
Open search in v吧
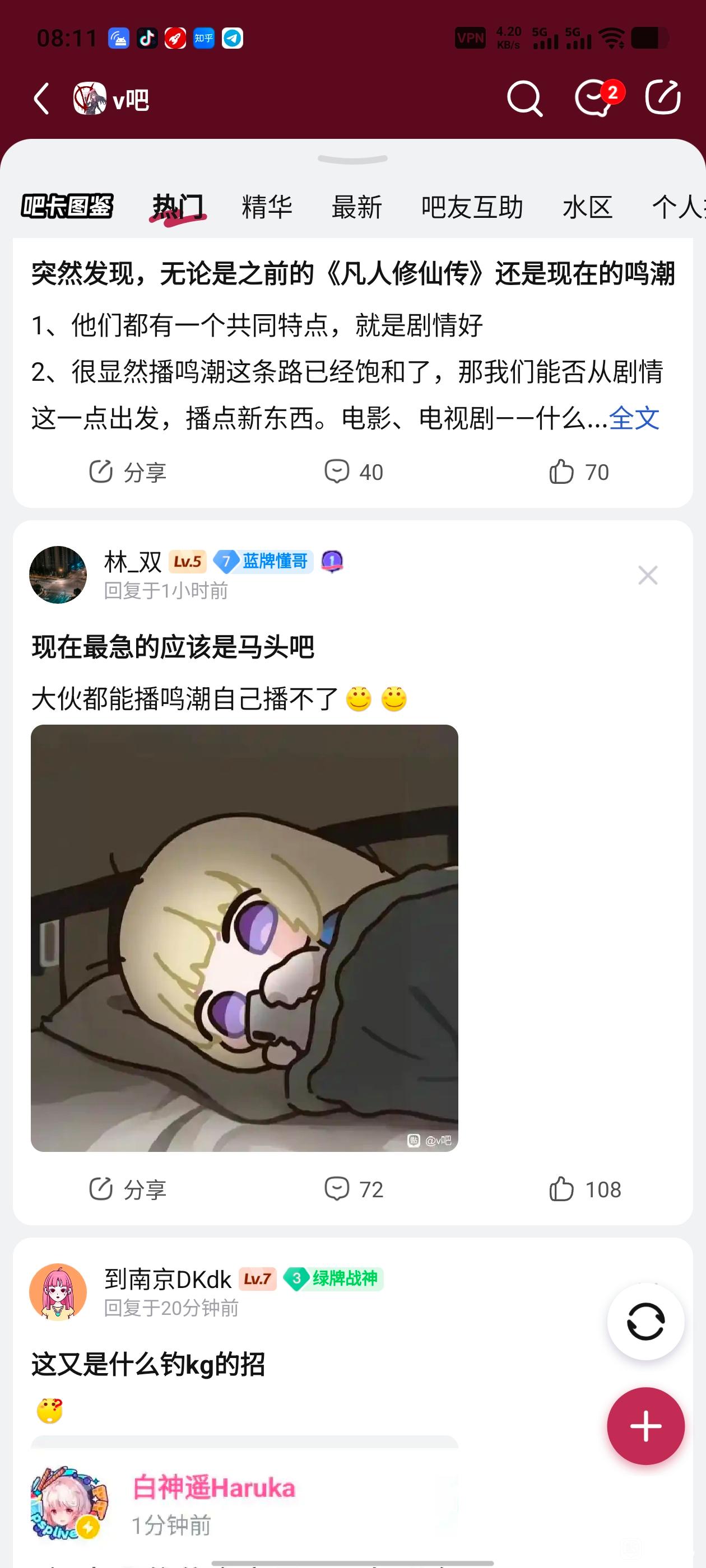point(524,98)
